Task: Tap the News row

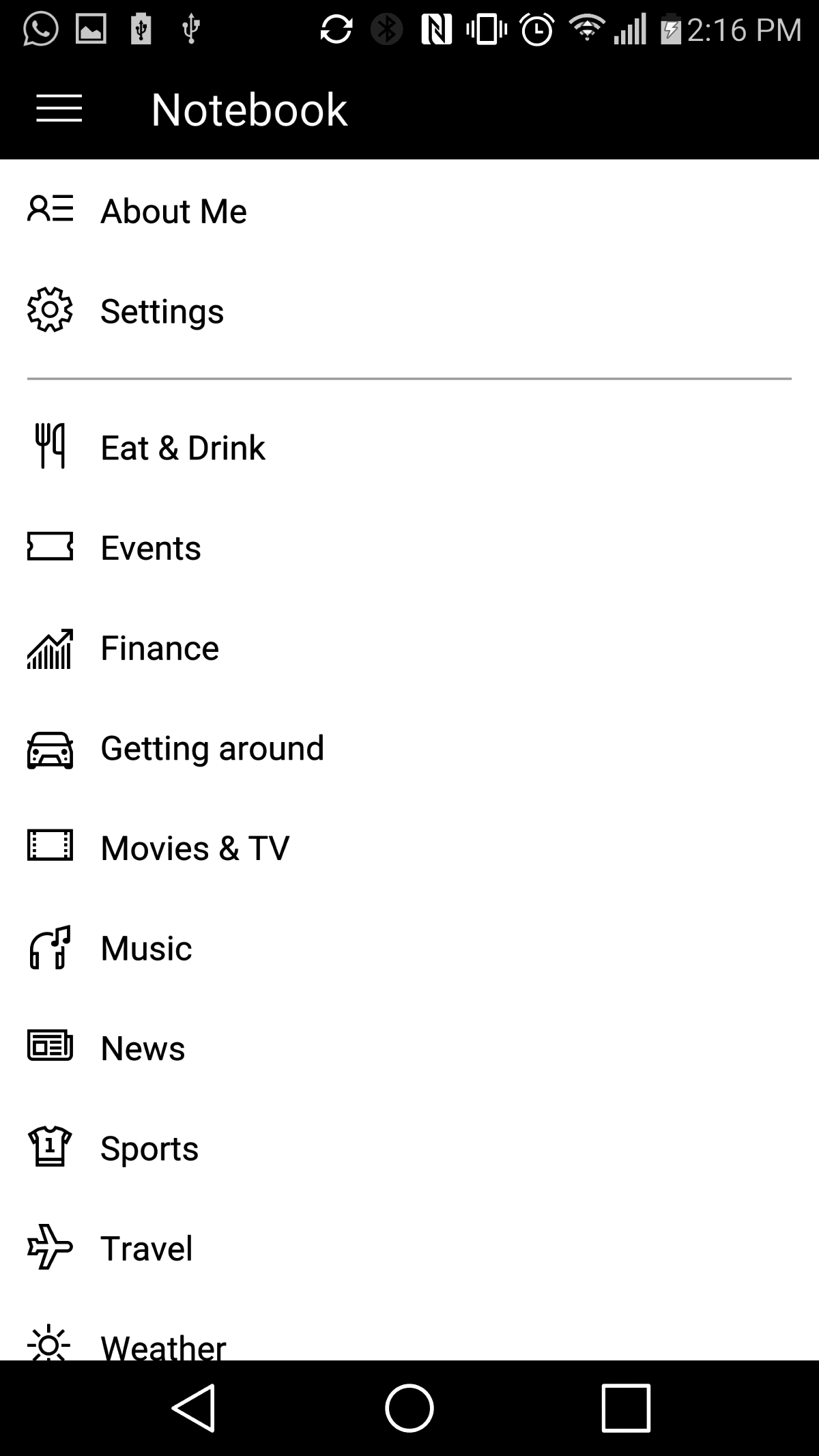Action: point(409,1048)
